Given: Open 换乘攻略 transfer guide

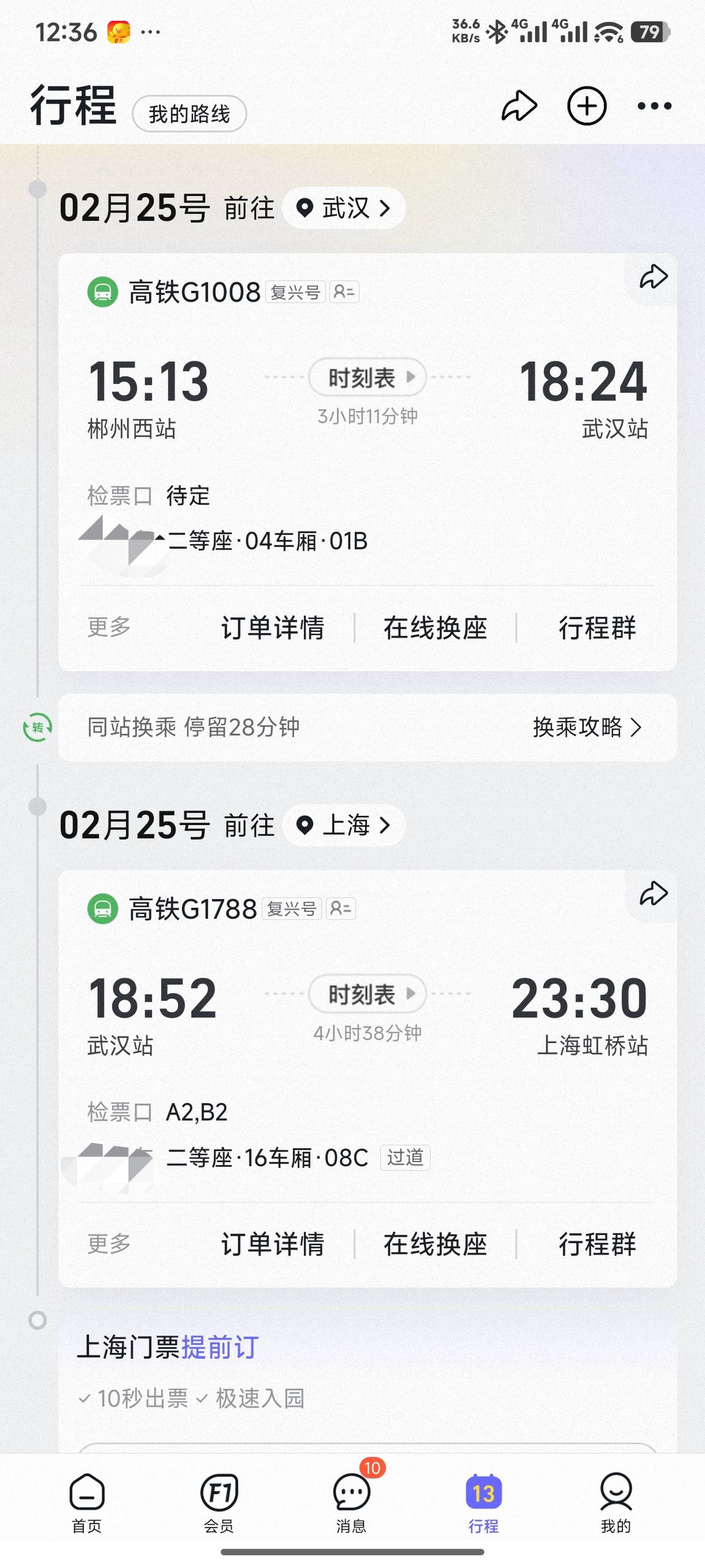Looking at the screenshot, I should tap(586, 727).
